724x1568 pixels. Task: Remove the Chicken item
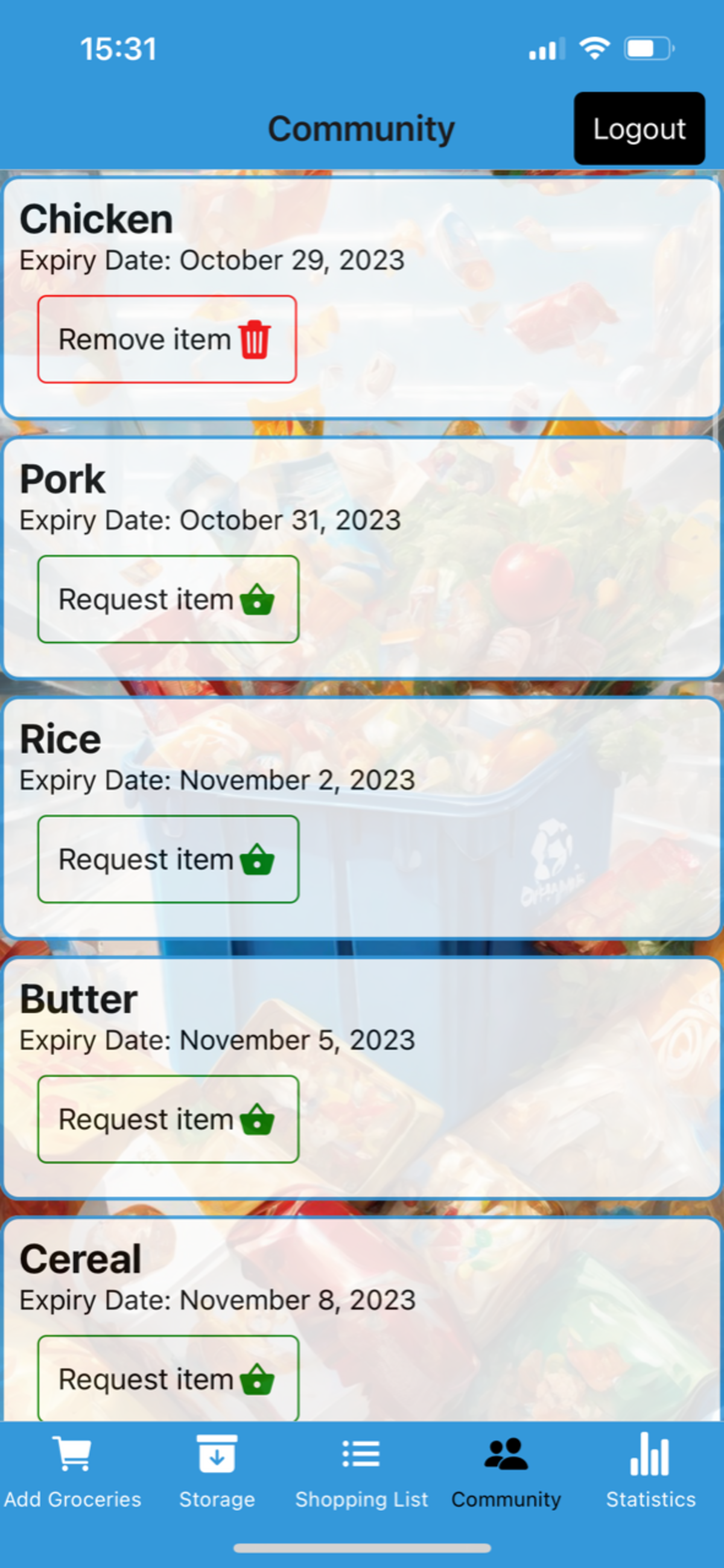coord(167,339)
